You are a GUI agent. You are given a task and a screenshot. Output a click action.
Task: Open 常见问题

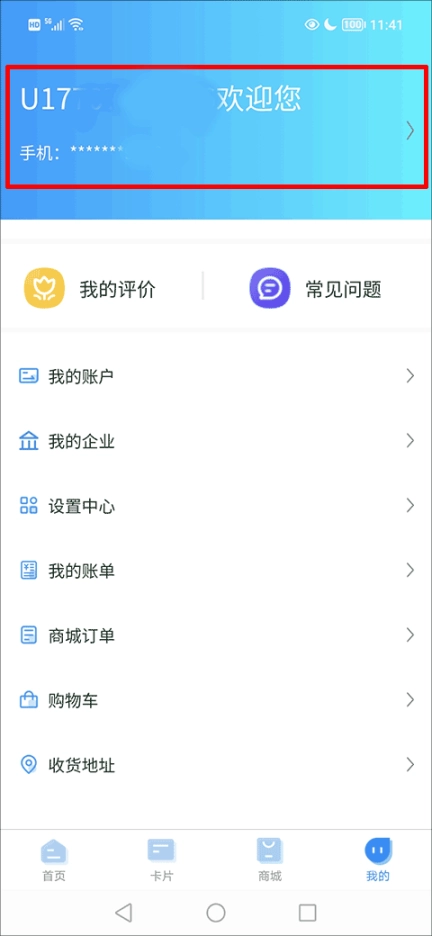click(315, 289)
